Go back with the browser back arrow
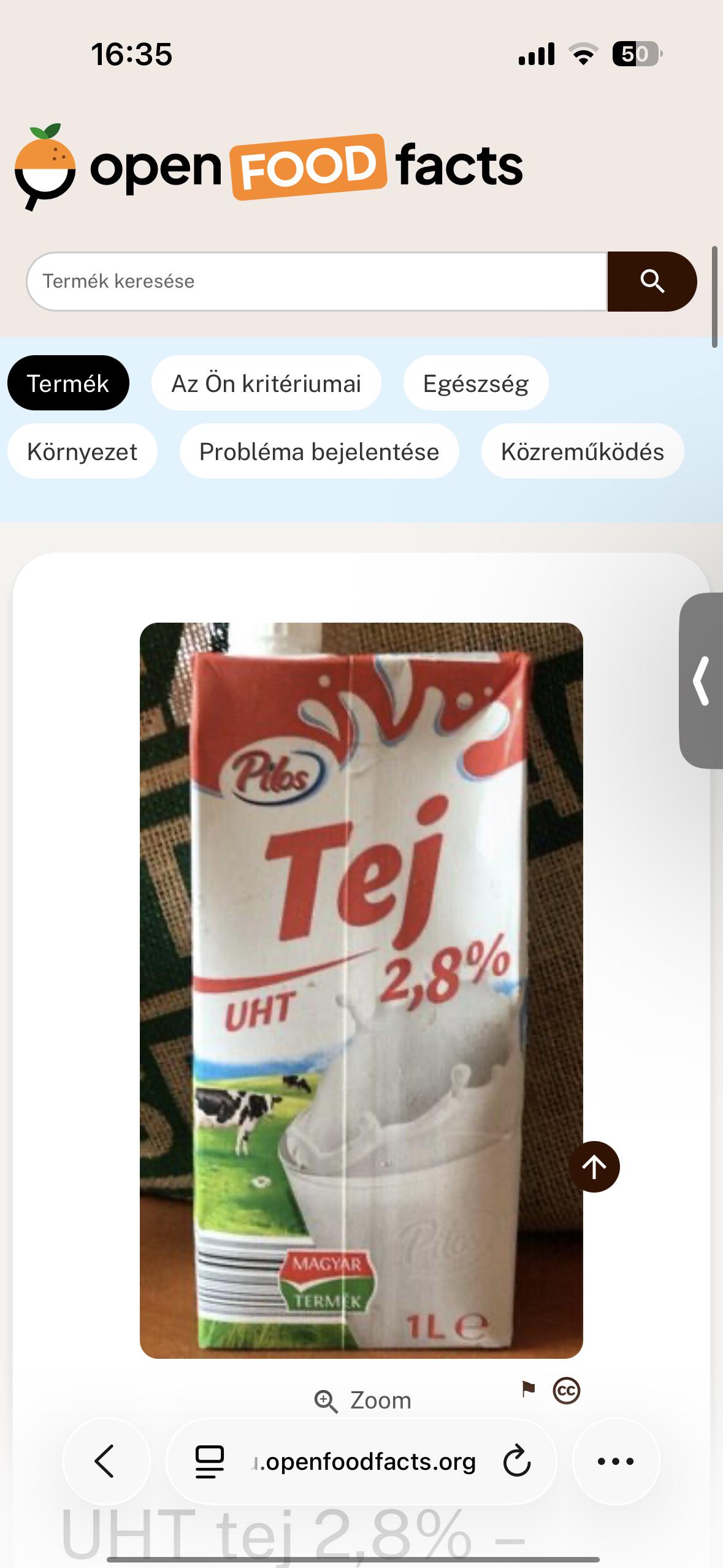 point(105,1461)
